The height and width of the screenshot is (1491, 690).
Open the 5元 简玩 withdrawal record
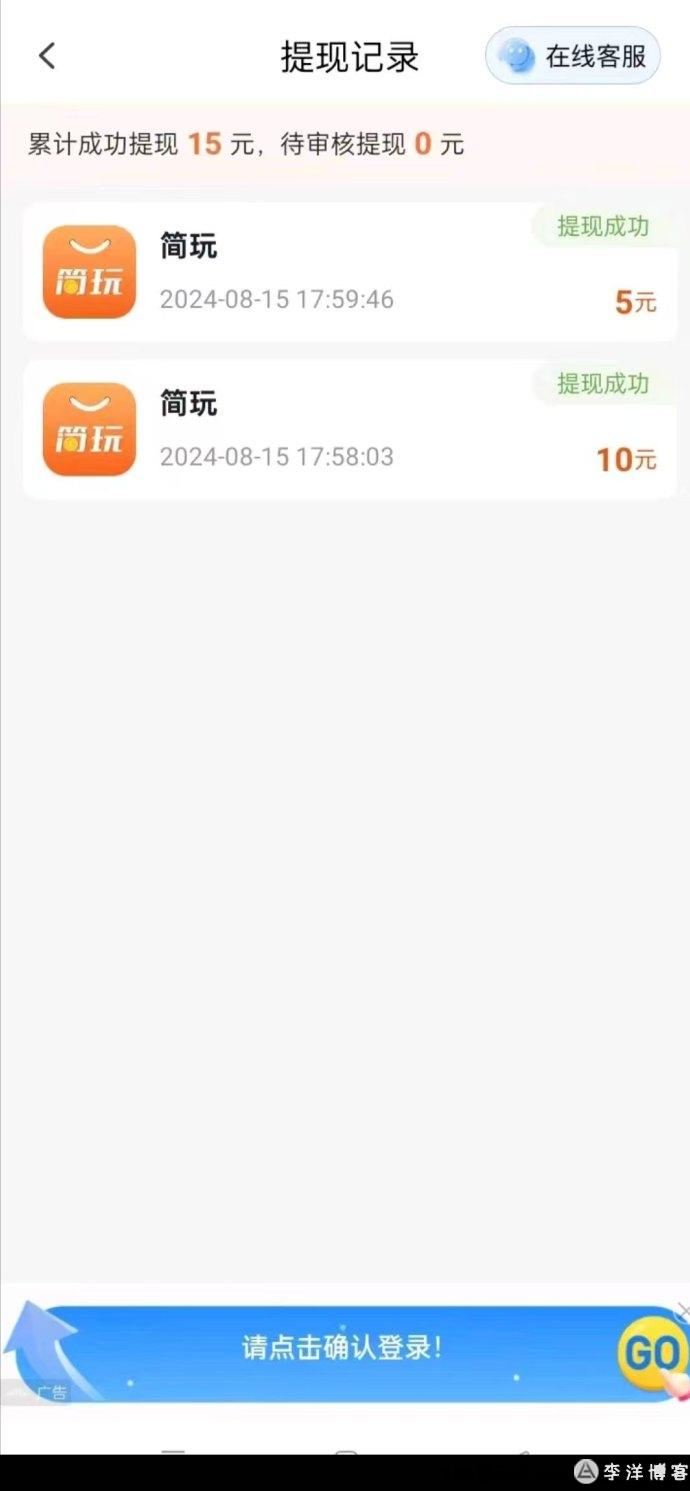(350, 272)
